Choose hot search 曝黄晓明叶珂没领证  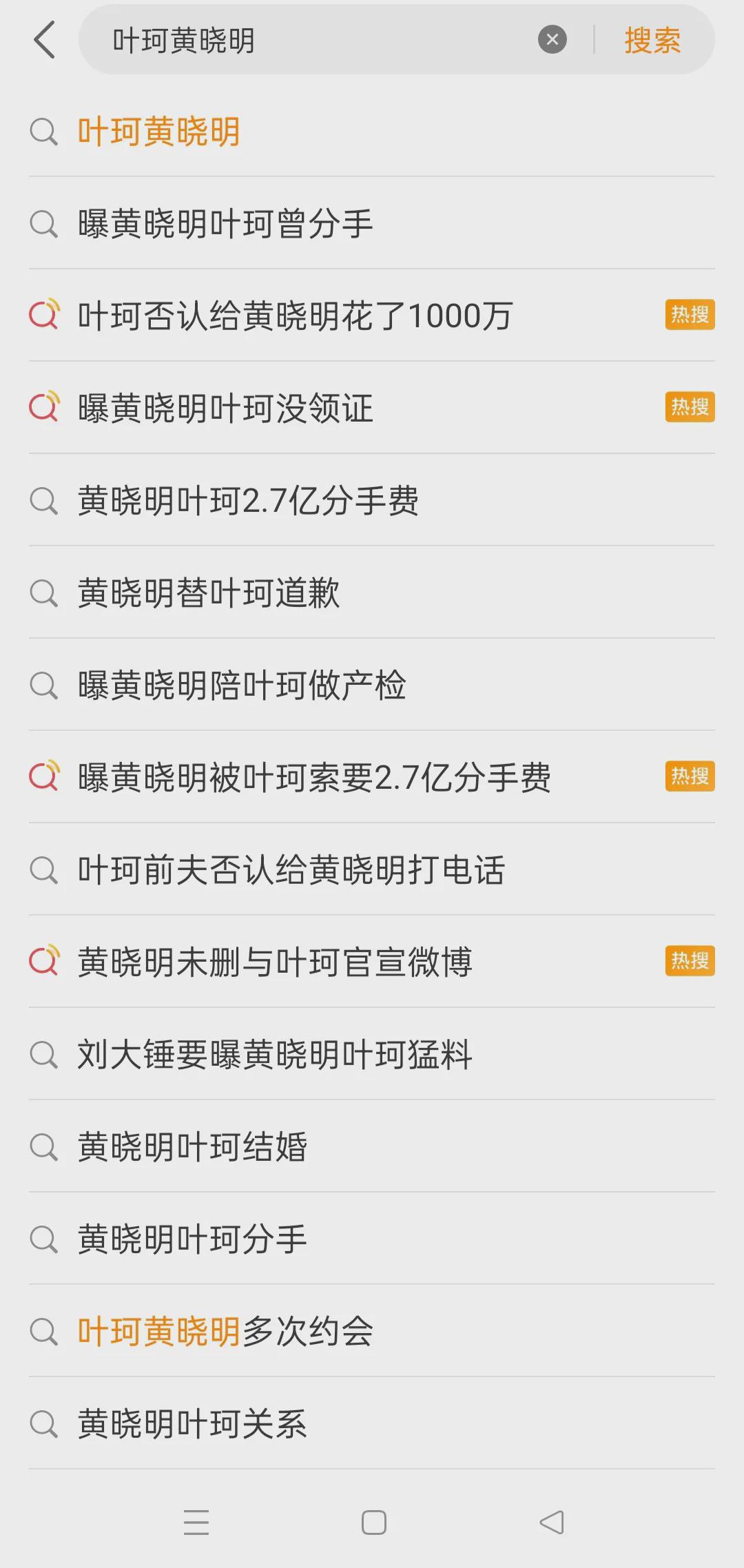pyautogui.click(x=226, y=409)
